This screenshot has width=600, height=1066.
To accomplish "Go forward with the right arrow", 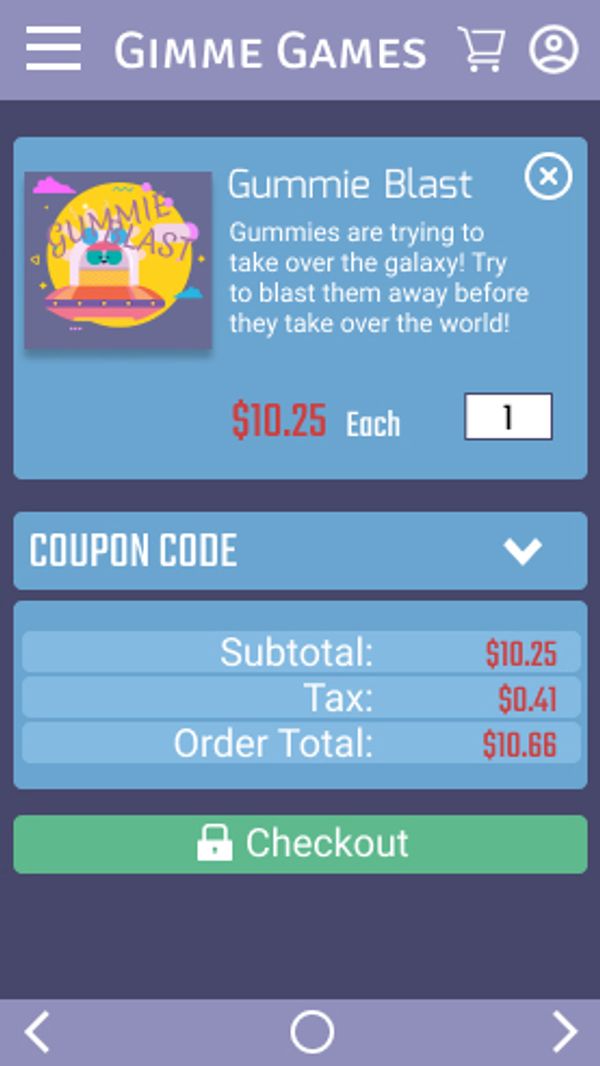I will click(x=564, y=1031).
